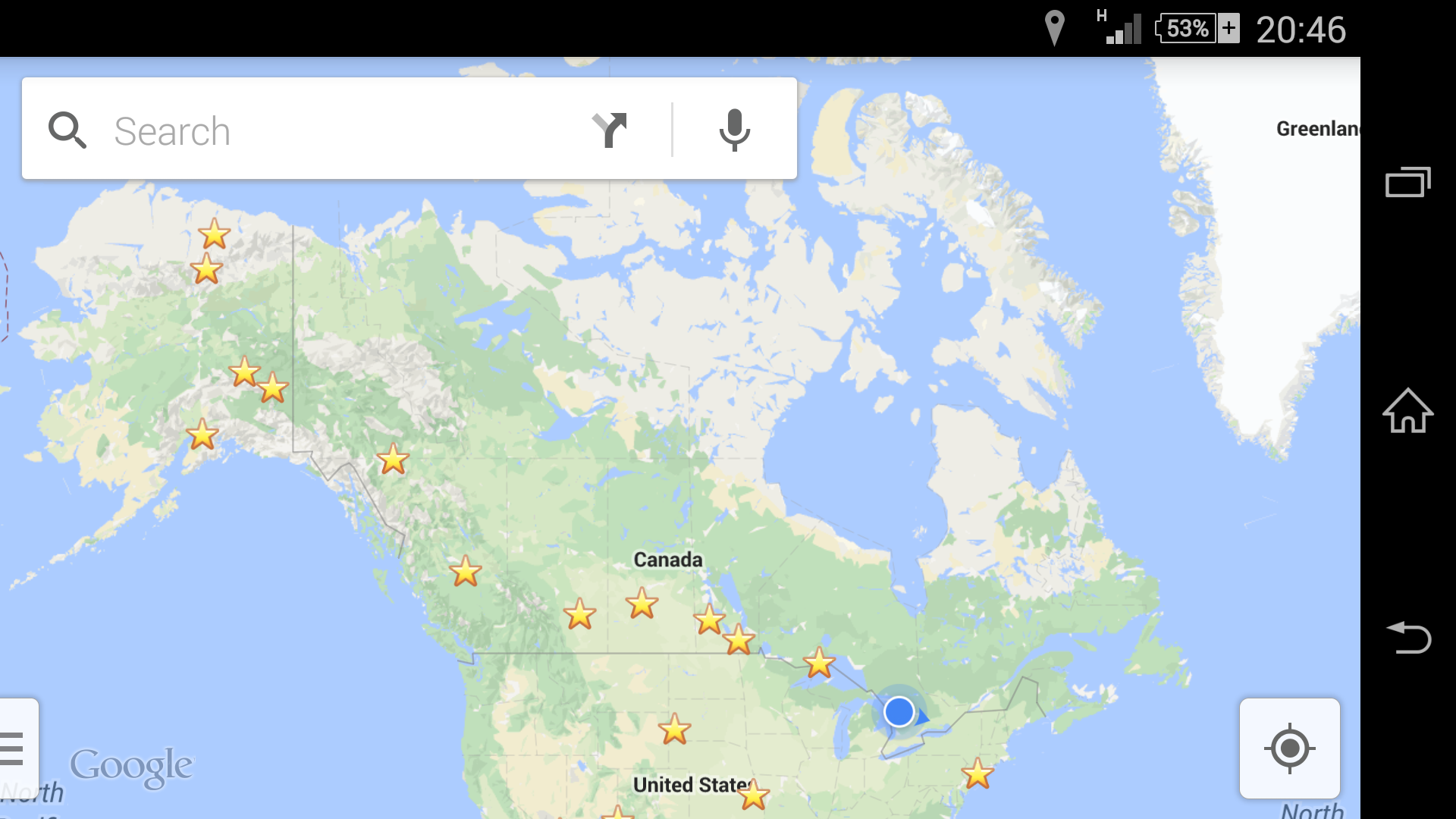This screenshot has height=819, width=1456.
Task: Go to the home screen
Action: pyautogui.click(x=1408, y=410)
